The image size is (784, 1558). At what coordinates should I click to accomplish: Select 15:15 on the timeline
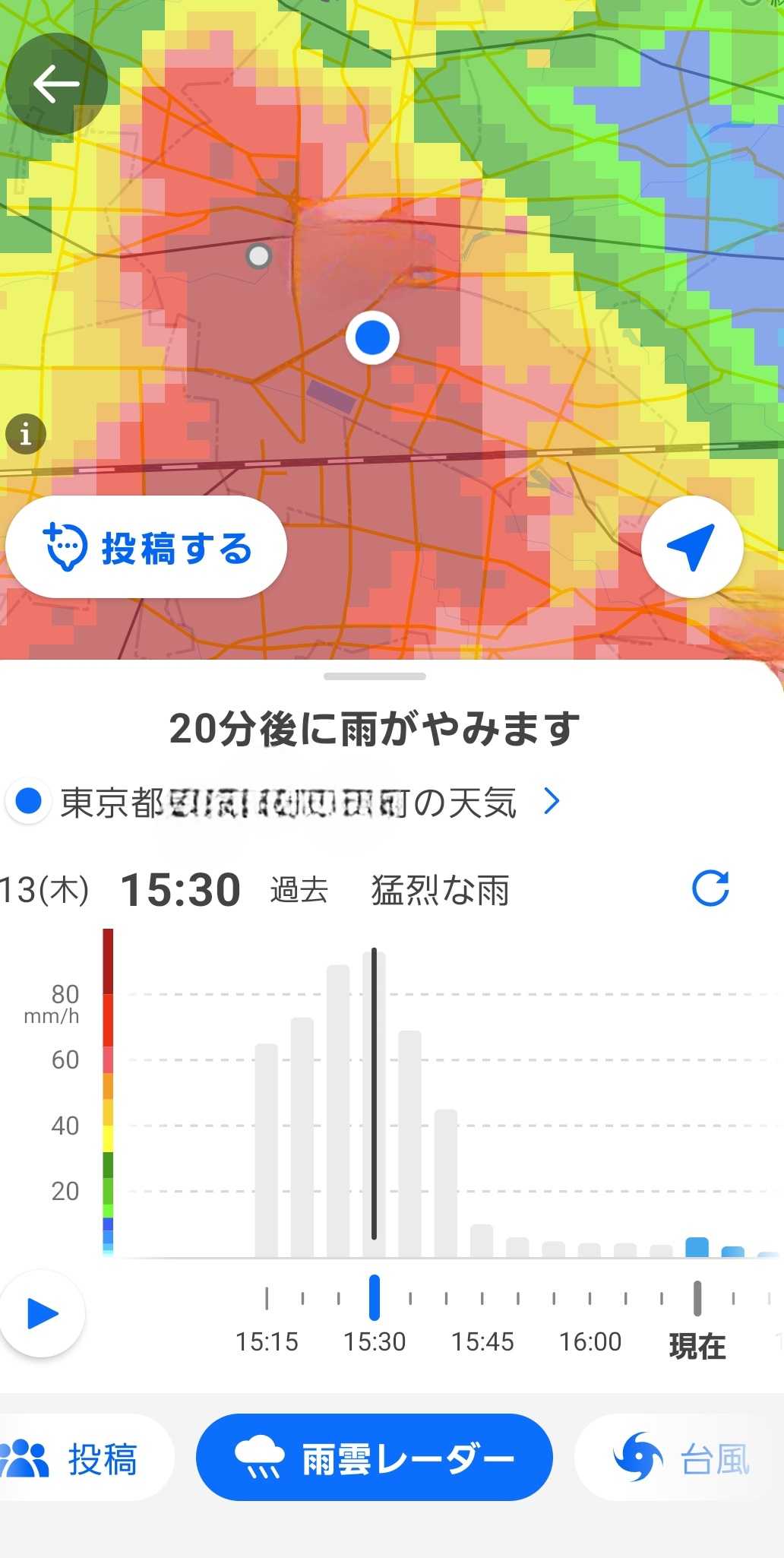coord(267,1342)
